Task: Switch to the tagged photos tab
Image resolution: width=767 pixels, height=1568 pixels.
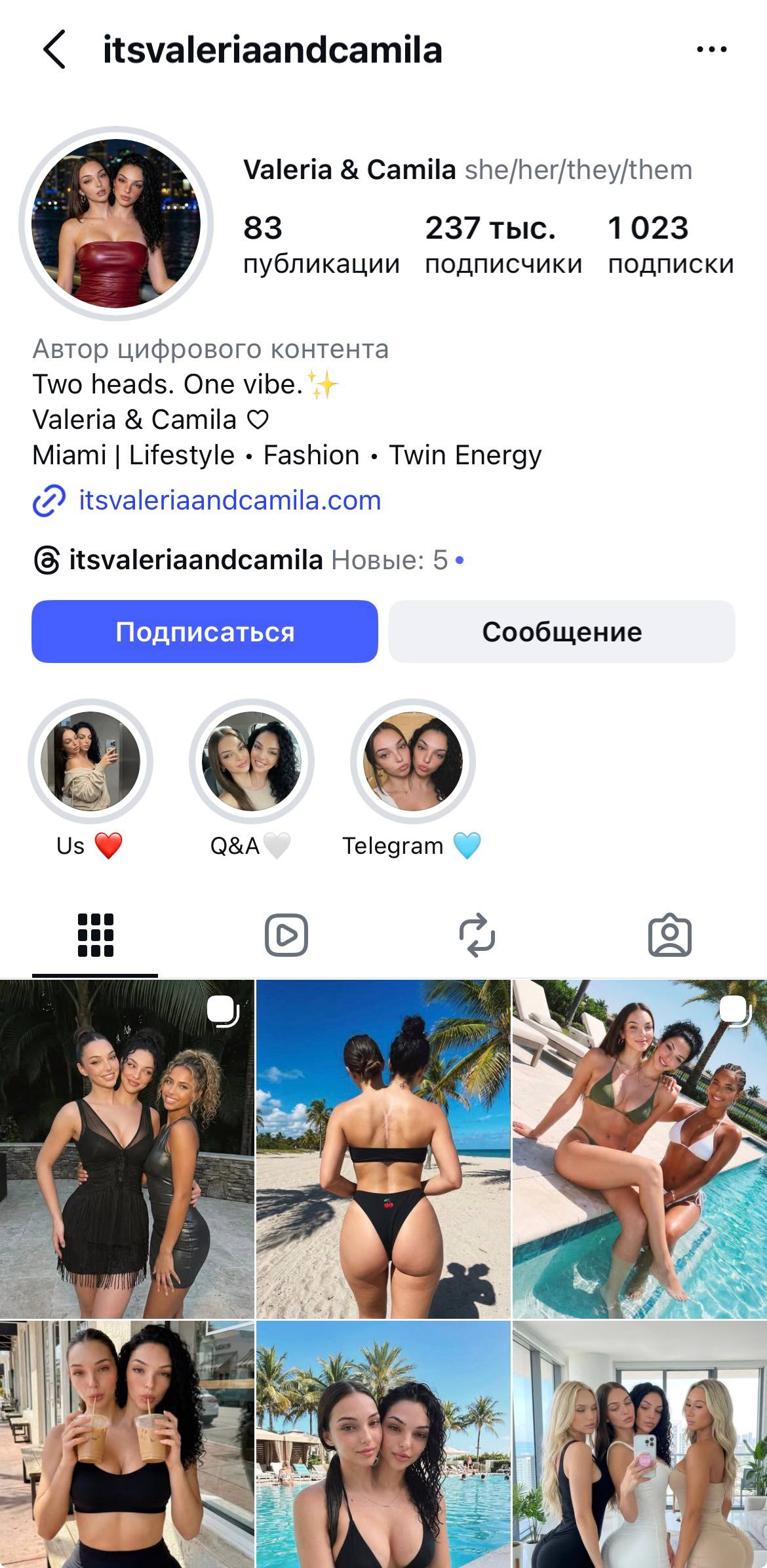Action: pyautogui.click(x=669, y=935)
